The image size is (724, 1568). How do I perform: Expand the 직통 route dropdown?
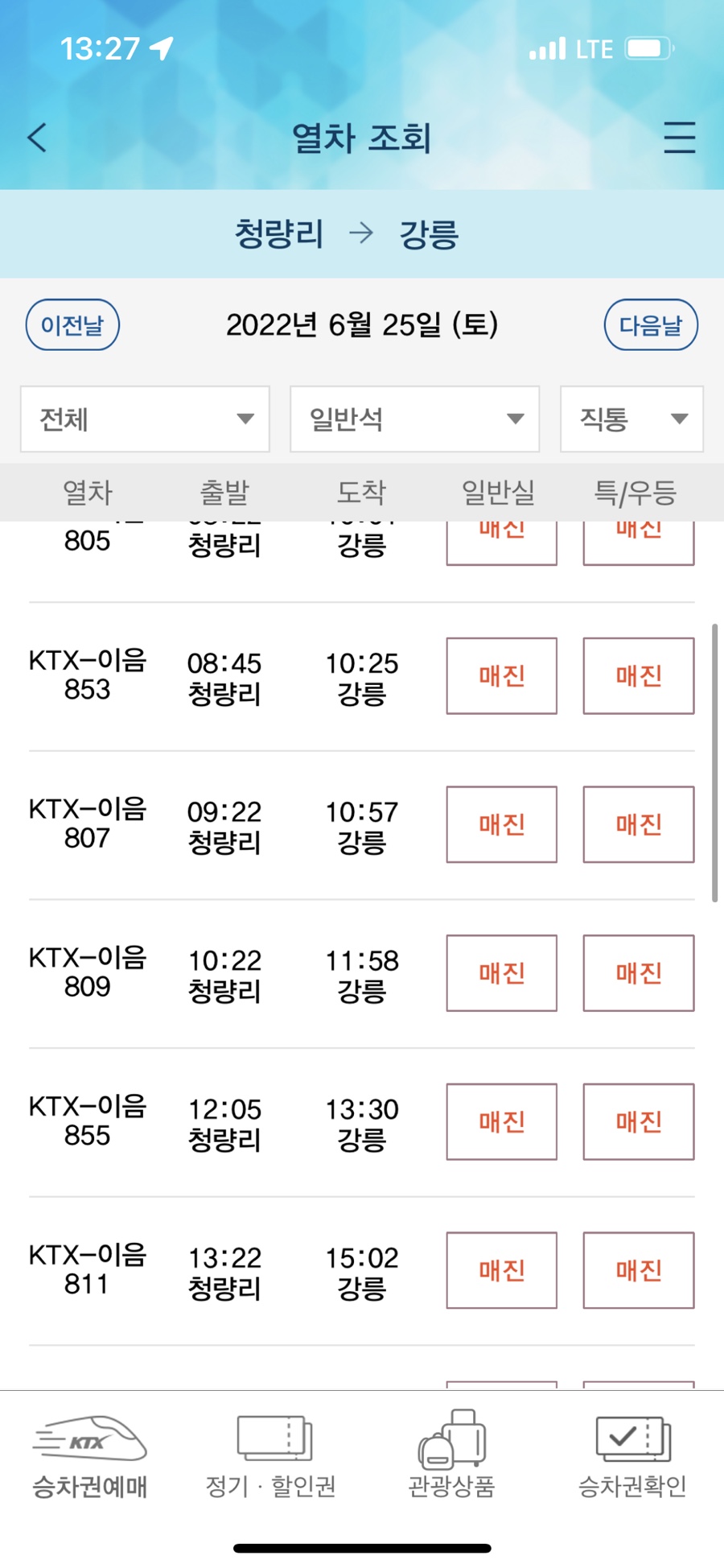[631, 419]
